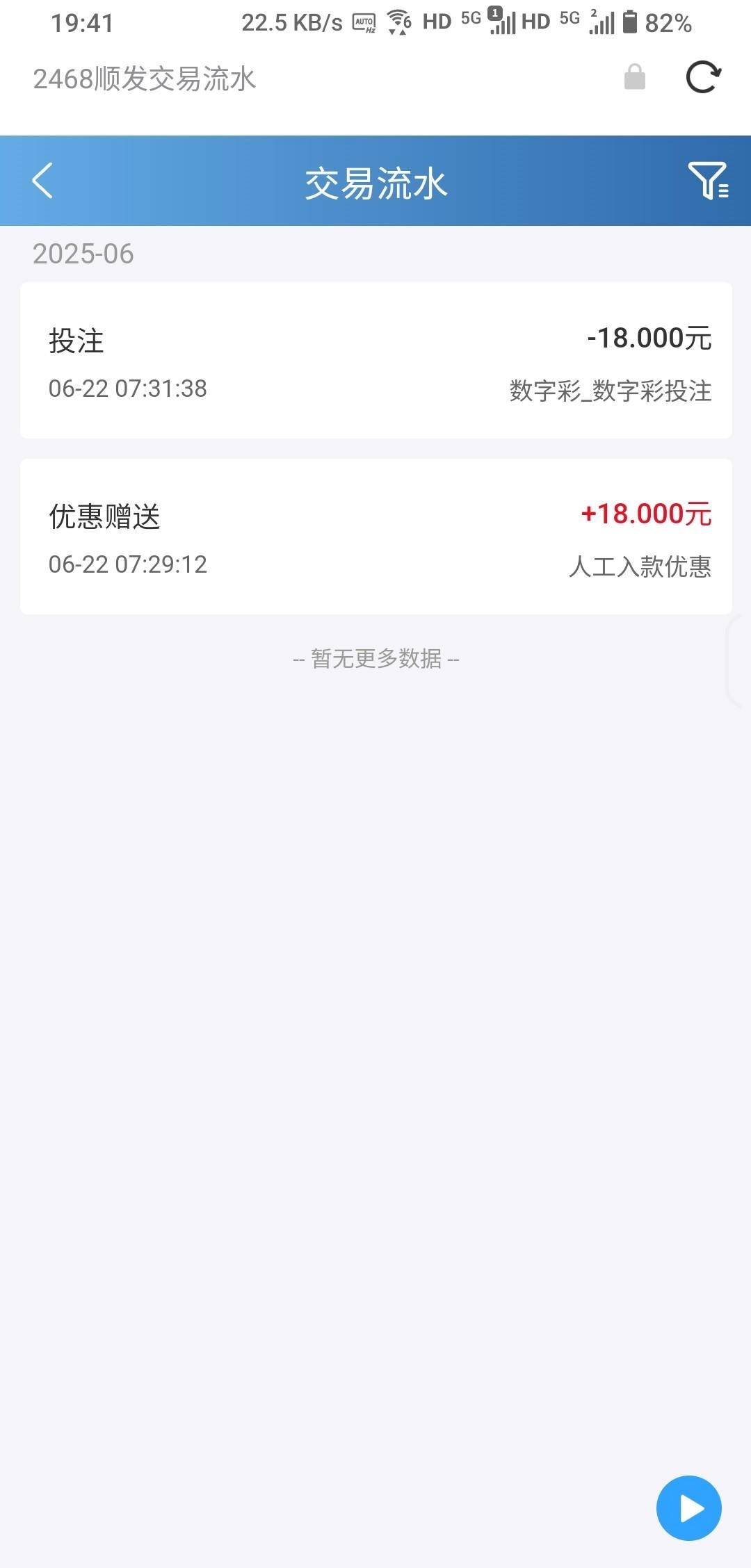The width and height of the screenshot is (751, 1568).
Task: Go back from the 交易流水 page
Action: tap(42, 181)
